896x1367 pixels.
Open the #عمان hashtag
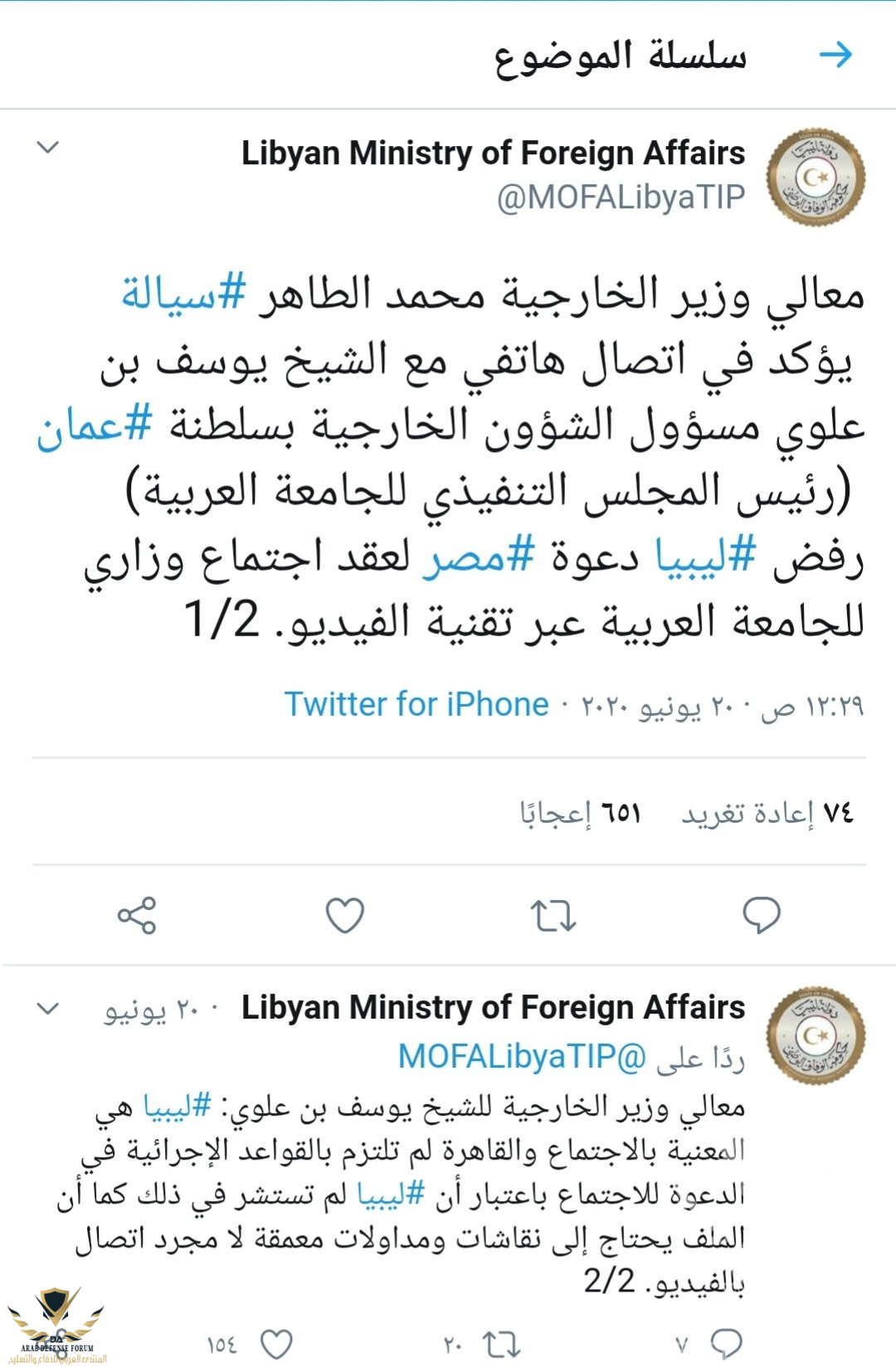(x=94, y=425)
